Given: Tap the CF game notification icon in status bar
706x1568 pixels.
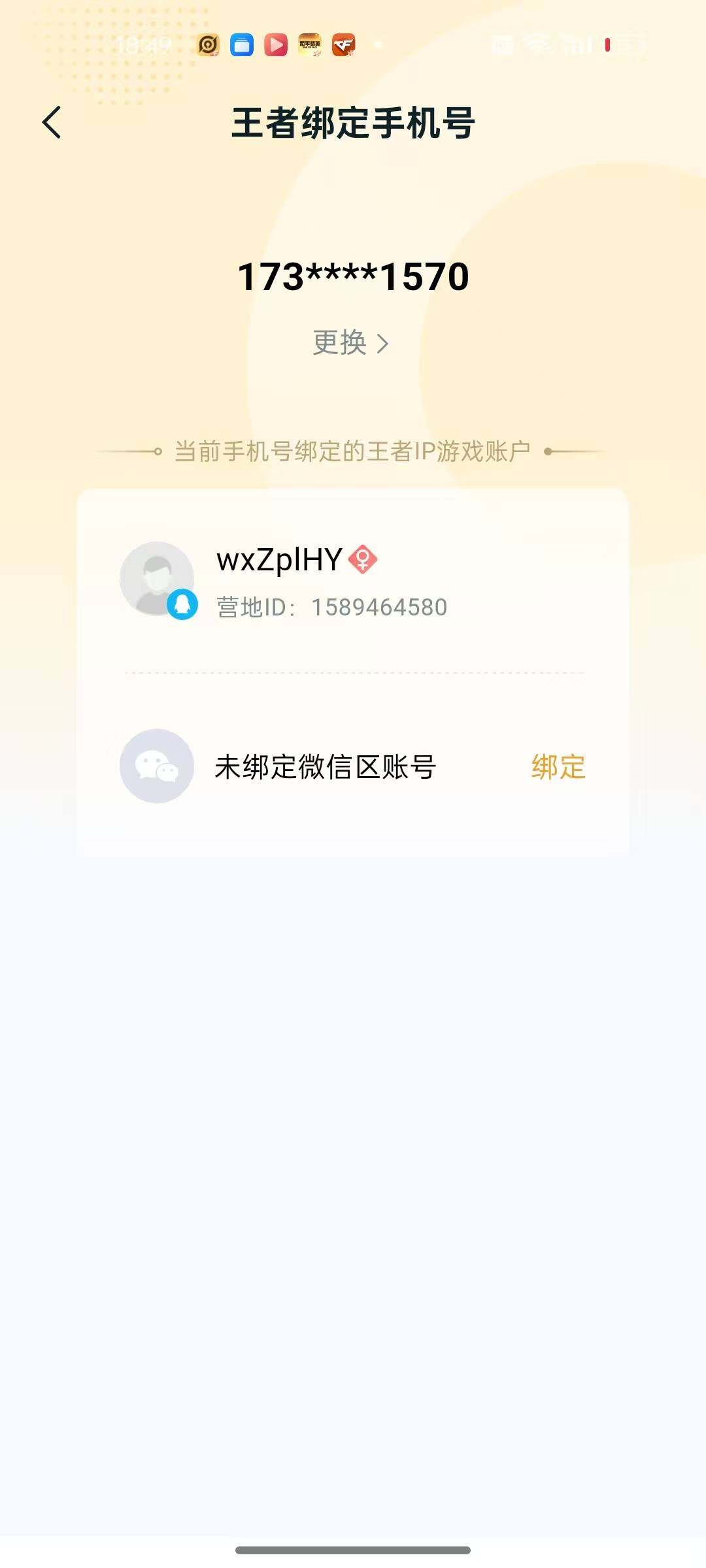Looking at the screenshot, I should click(x=345, y=45).
